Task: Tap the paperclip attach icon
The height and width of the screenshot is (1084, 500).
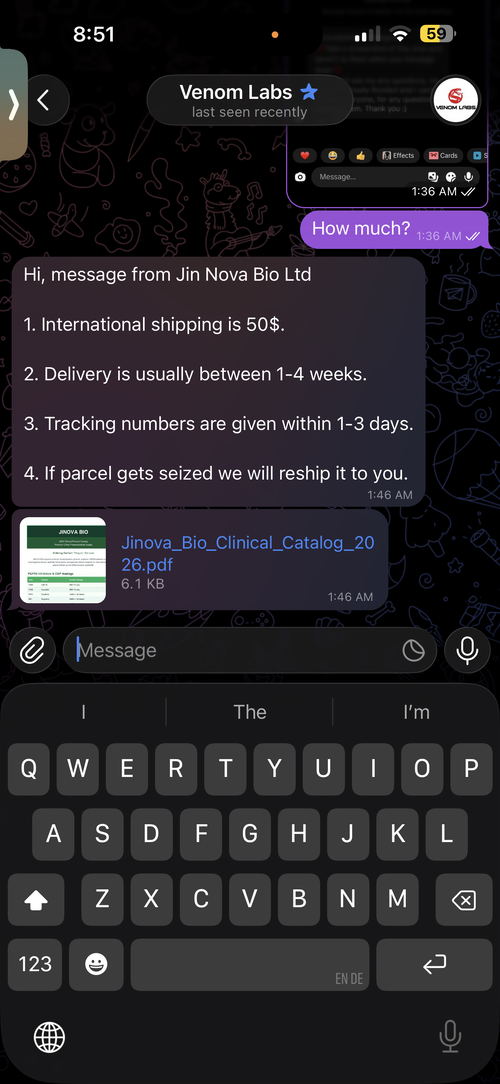Action: pos(33,650)
